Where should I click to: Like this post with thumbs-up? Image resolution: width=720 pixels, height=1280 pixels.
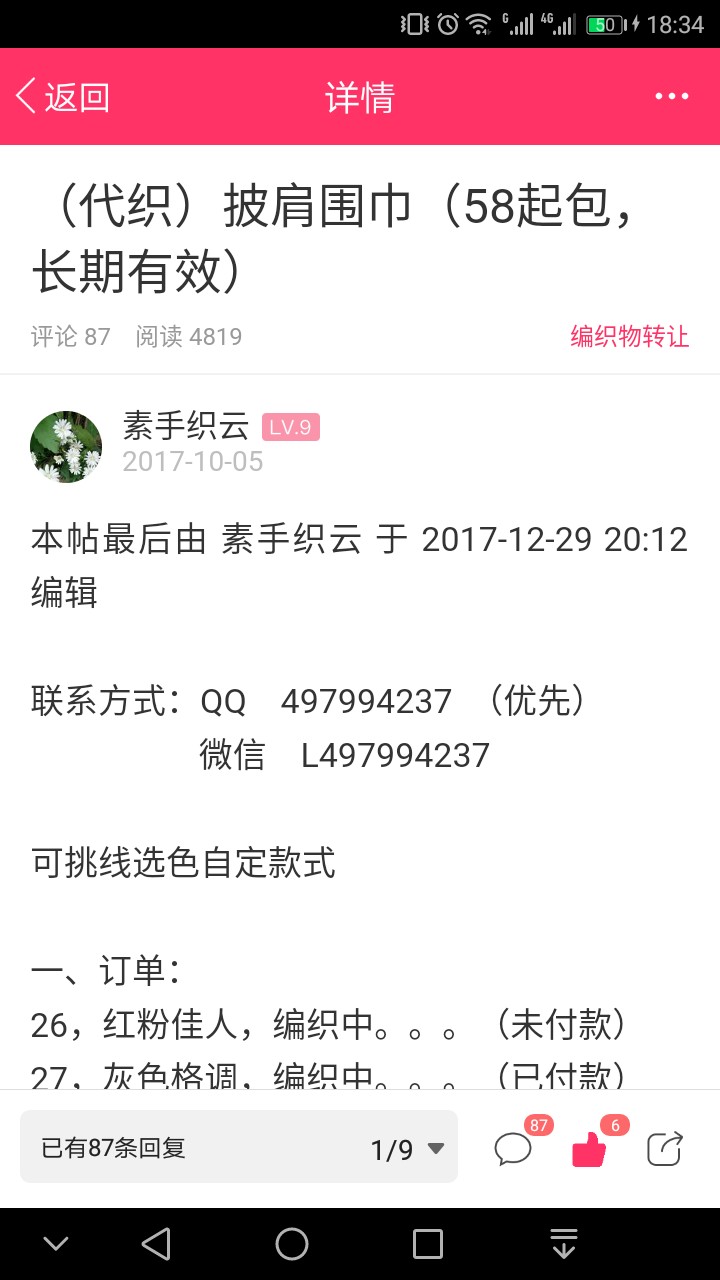point(589,1149)
